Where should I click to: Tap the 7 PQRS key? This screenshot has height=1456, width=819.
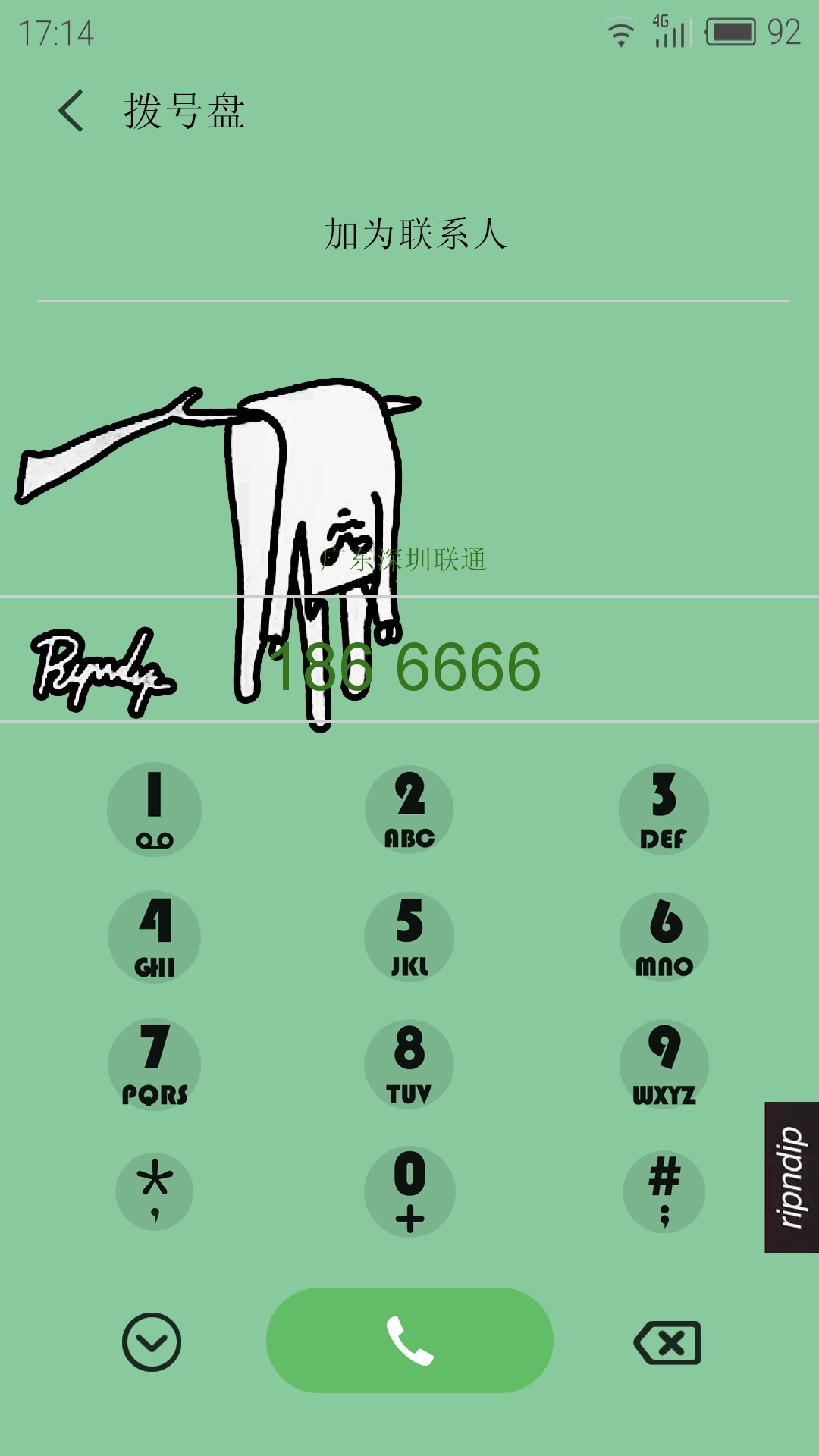(155, 1064)
